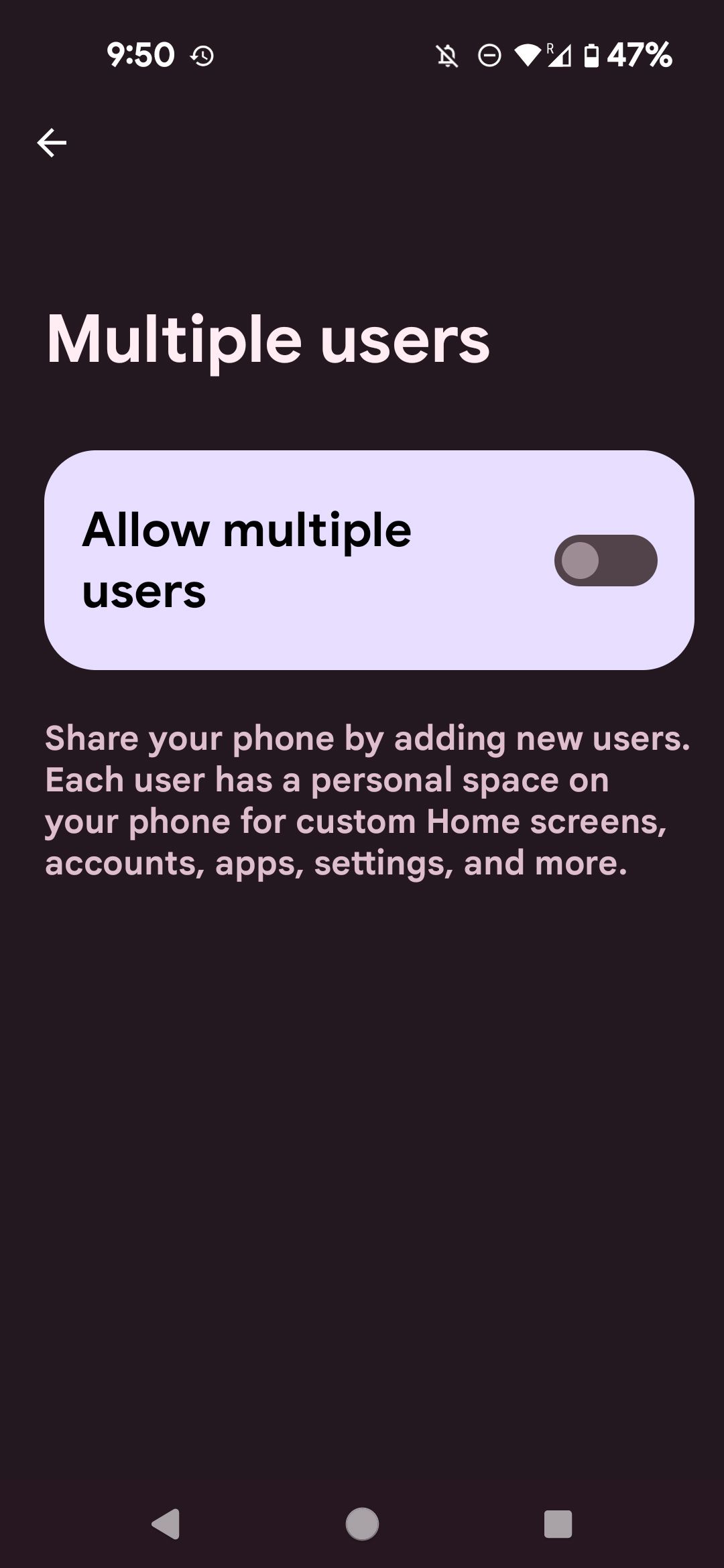Tap the alarm icon in the status bar

201,56
